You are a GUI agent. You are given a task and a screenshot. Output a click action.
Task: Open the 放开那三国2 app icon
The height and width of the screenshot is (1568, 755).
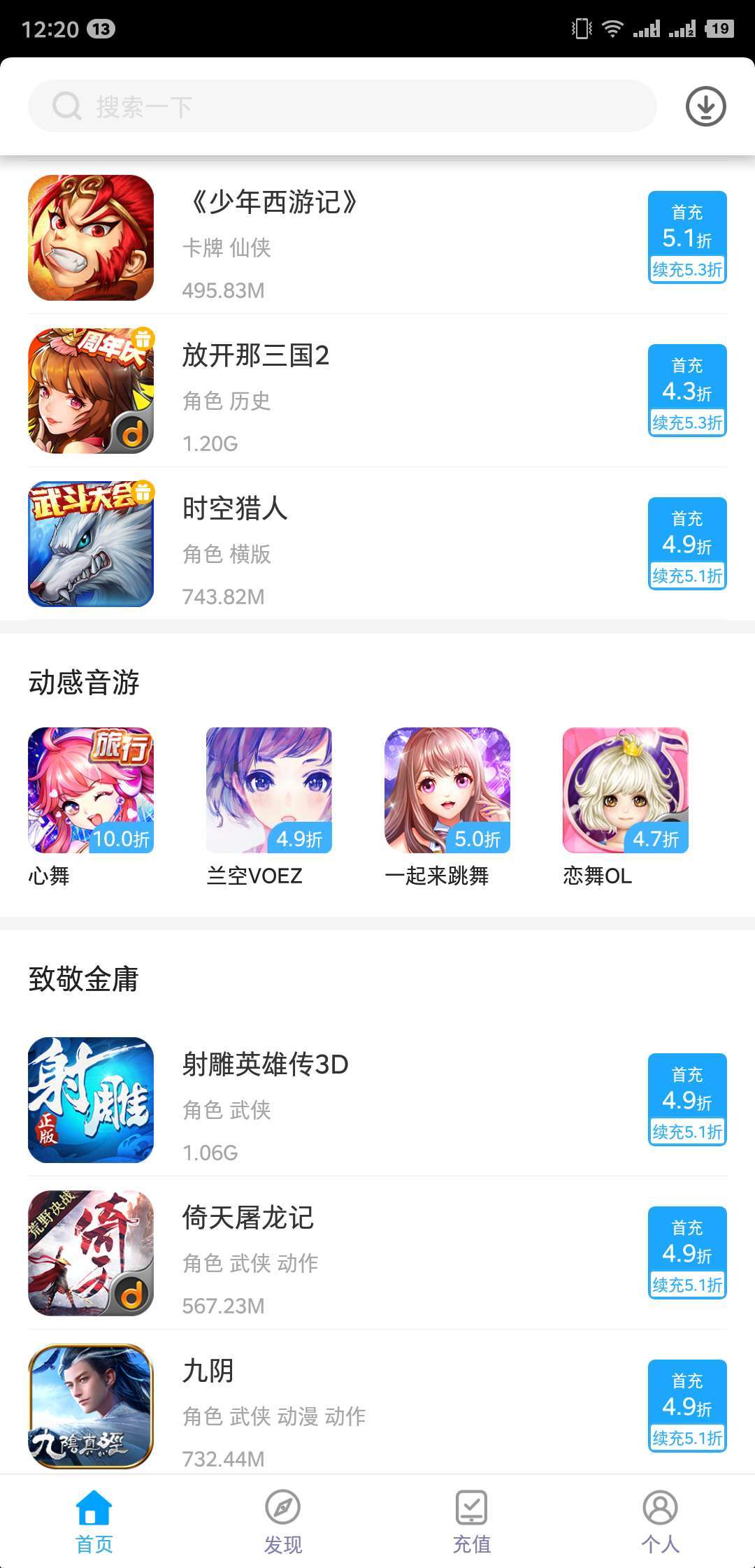click(90, 390)
